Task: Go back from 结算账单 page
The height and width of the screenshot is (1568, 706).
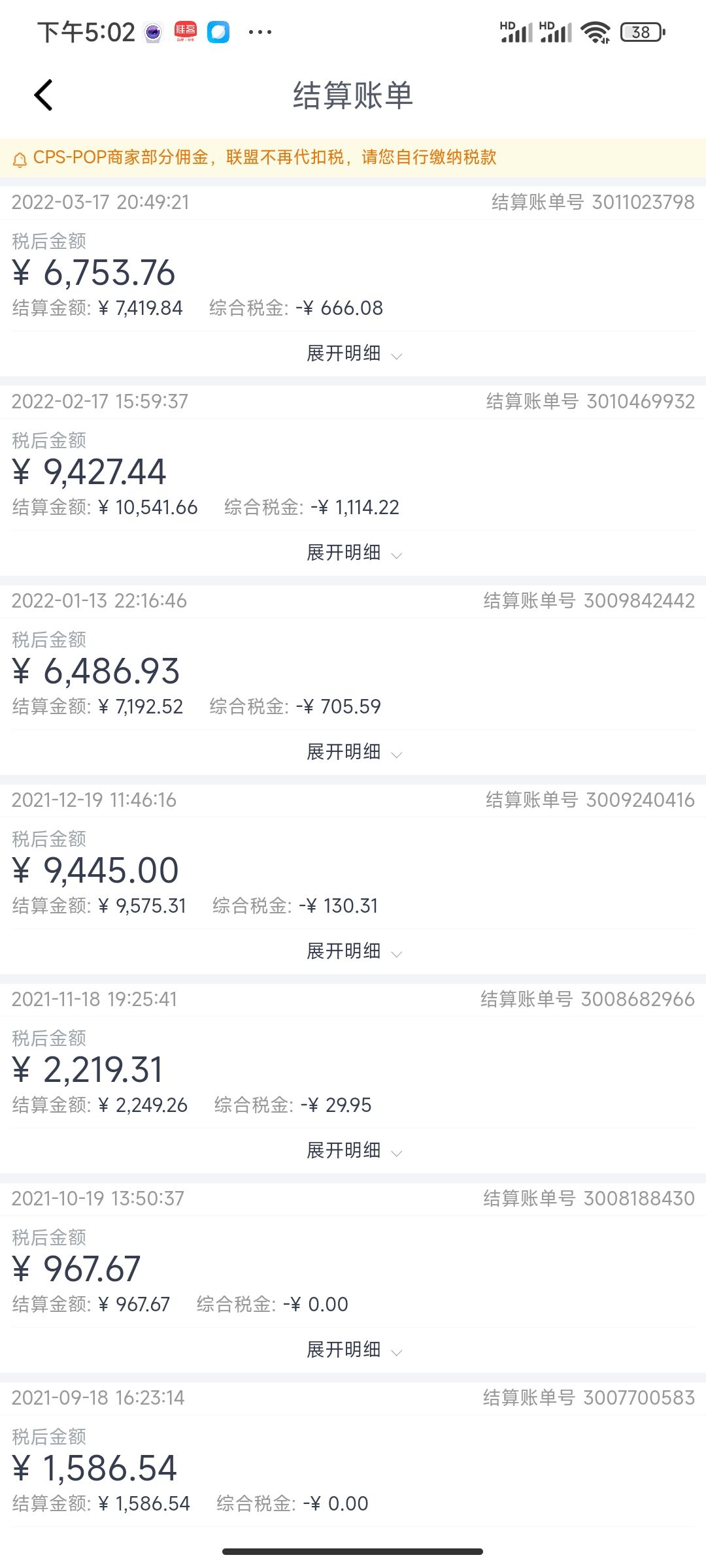Action: coord(43,95)
